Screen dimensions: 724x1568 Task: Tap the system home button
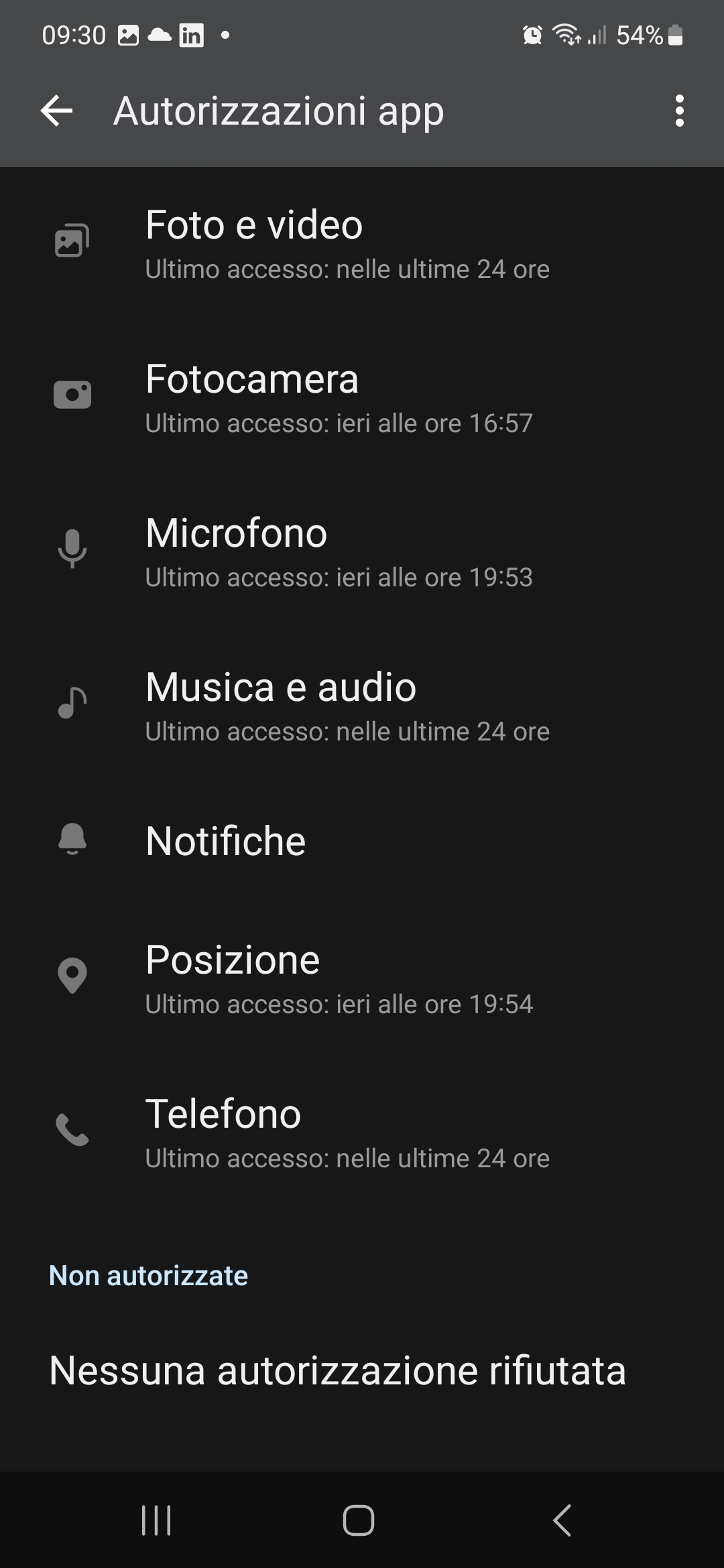coord(359,1520)
